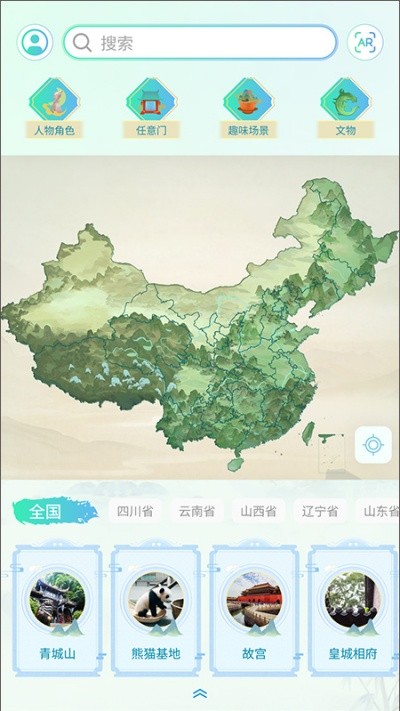Viewport: 400px width, 711px height.
Task: Open the user profile icon
Action: pyautogui.click(x=35, y=42)
